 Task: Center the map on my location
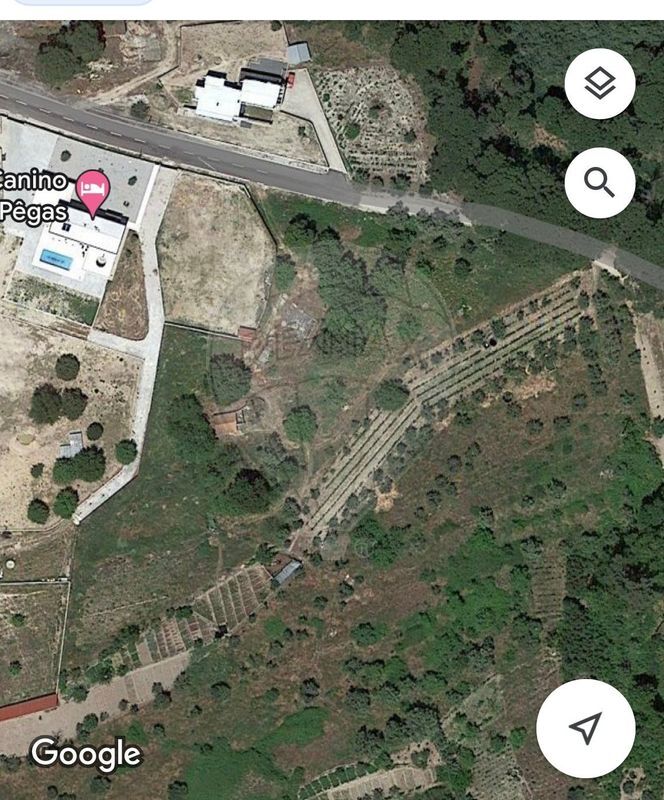(585, 728)
